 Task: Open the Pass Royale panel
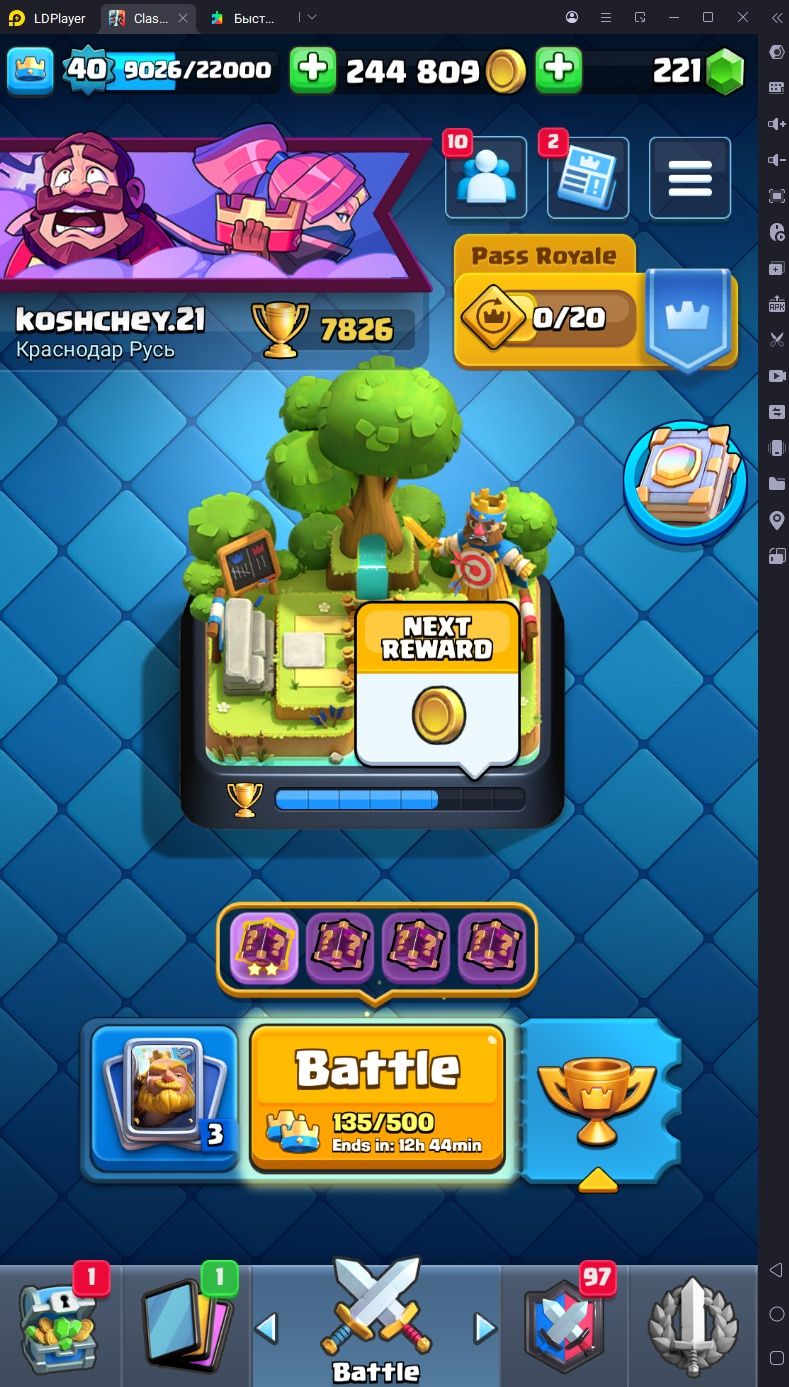pyautogui.click(x=596, y=303)
